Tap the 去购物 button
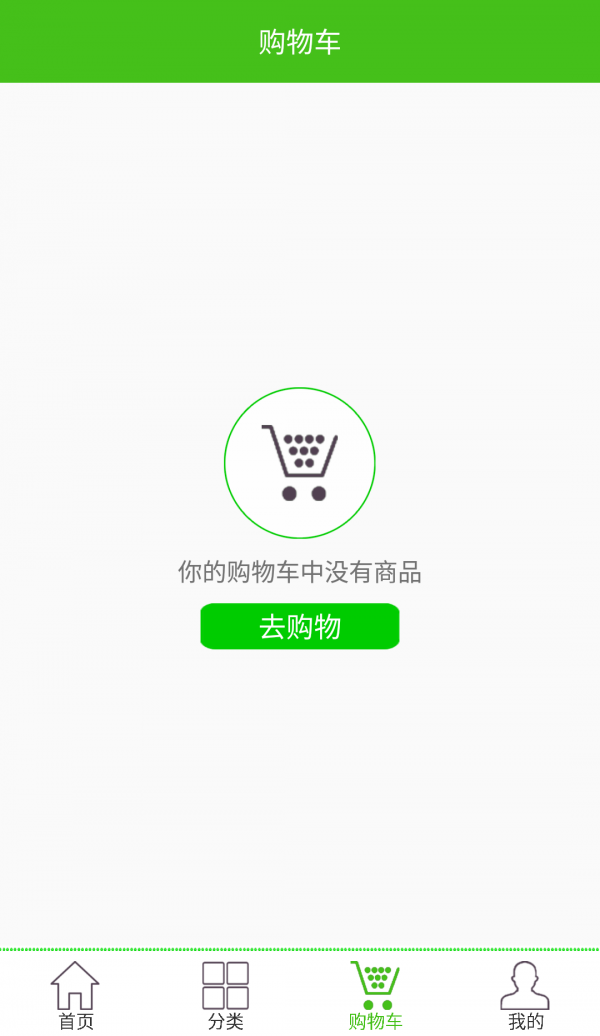The width and height of the screenshot is (600, 1036). [300, 627]
